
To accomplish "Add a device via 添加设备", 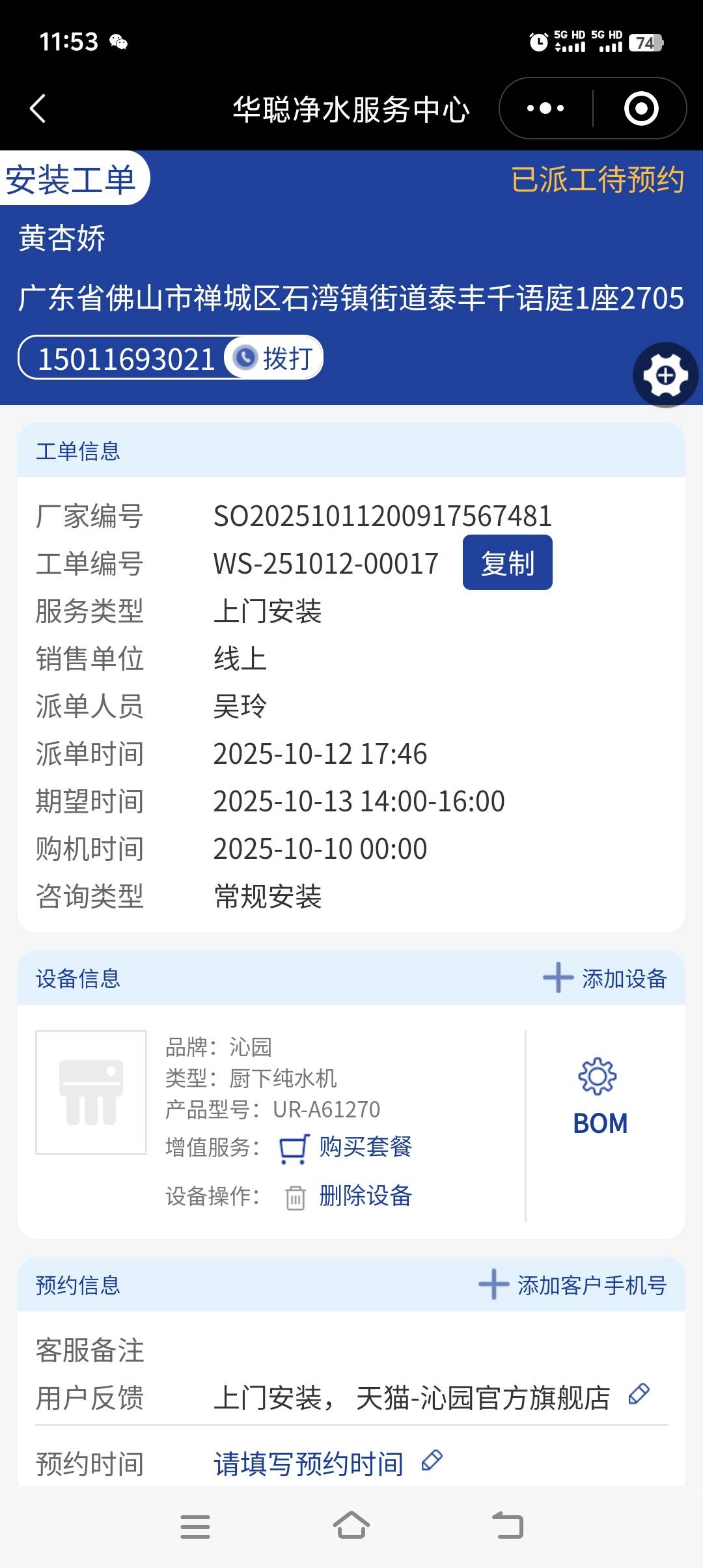I will [x=605, y=978].
